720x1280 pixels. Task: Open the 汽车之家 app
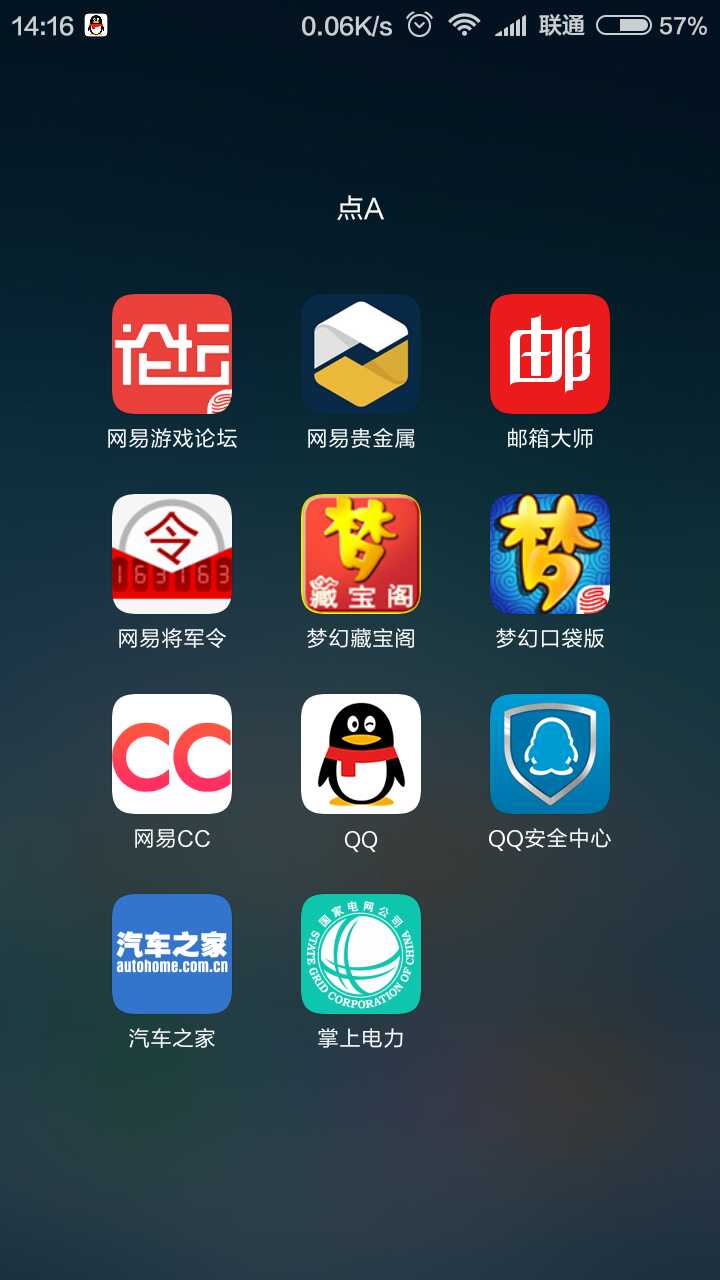172,954
